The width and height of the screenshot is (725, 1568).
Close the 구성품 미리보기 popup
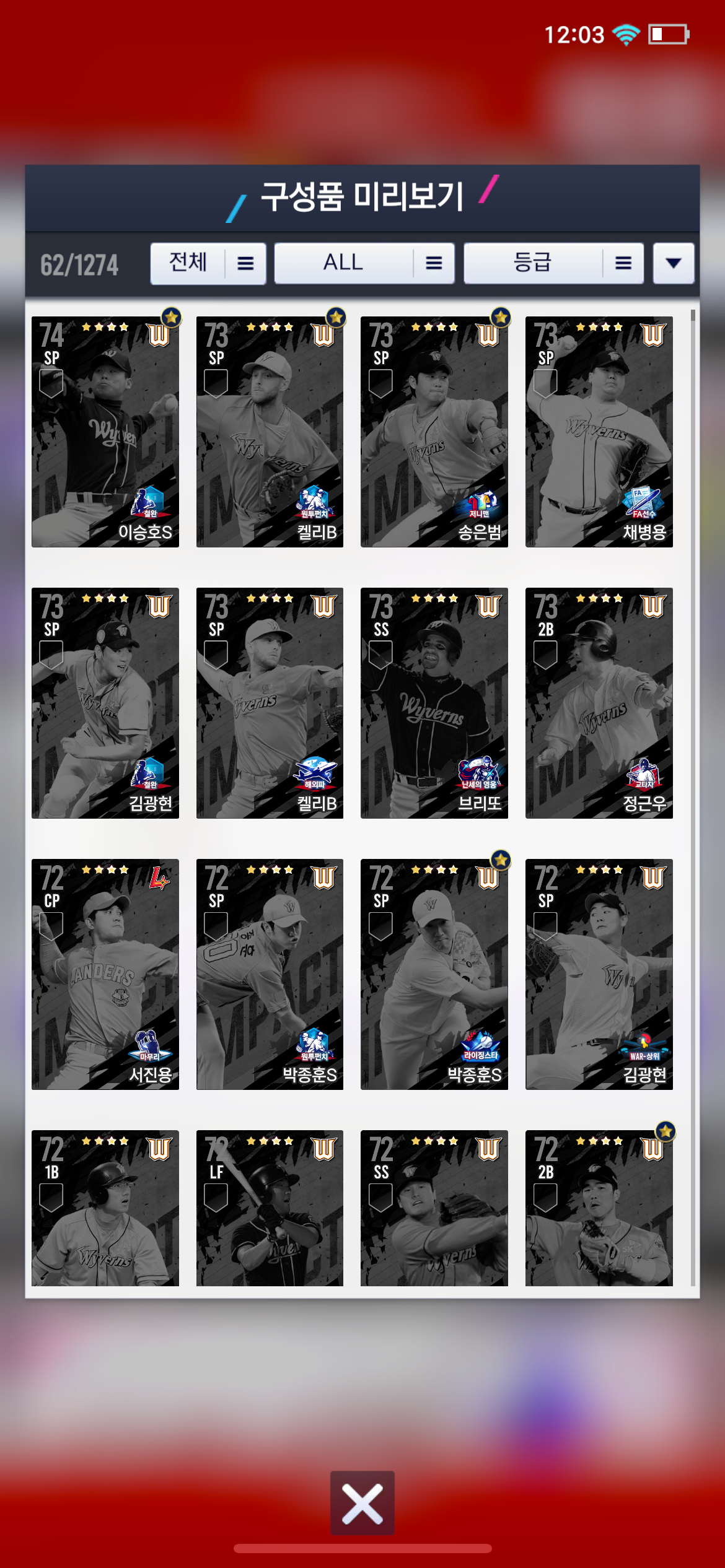click(362, 1502)
